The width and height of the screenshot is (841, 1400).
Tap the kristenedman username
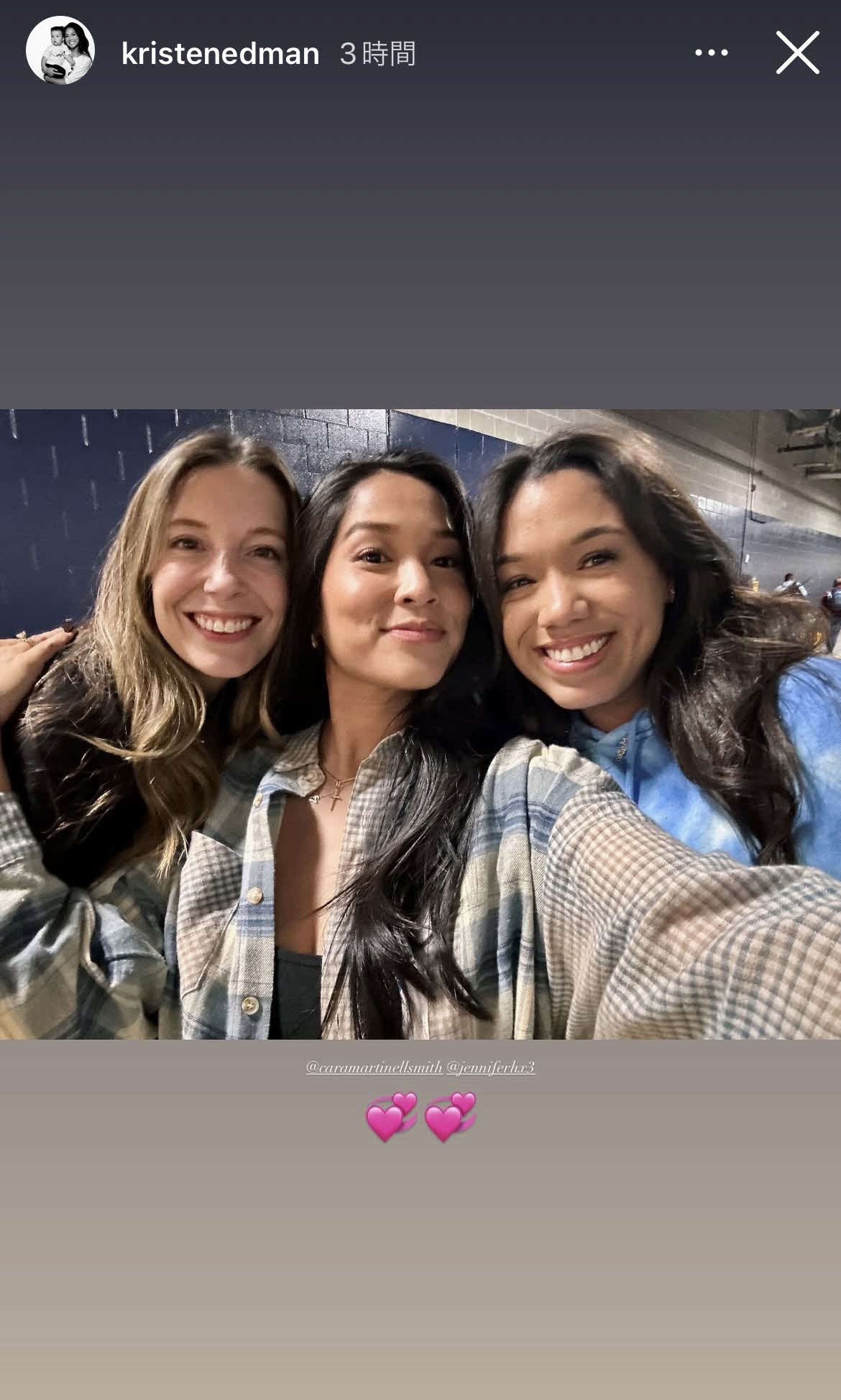pyautogui.click(x=220, y=54)
